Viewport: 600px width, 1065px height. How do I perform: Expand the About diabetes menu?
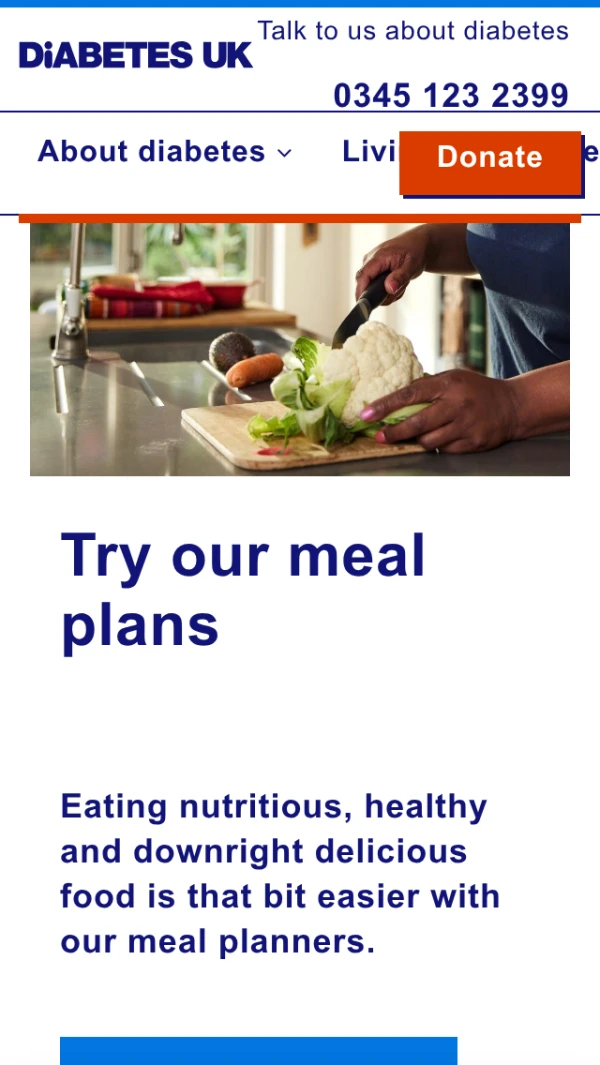165,152
